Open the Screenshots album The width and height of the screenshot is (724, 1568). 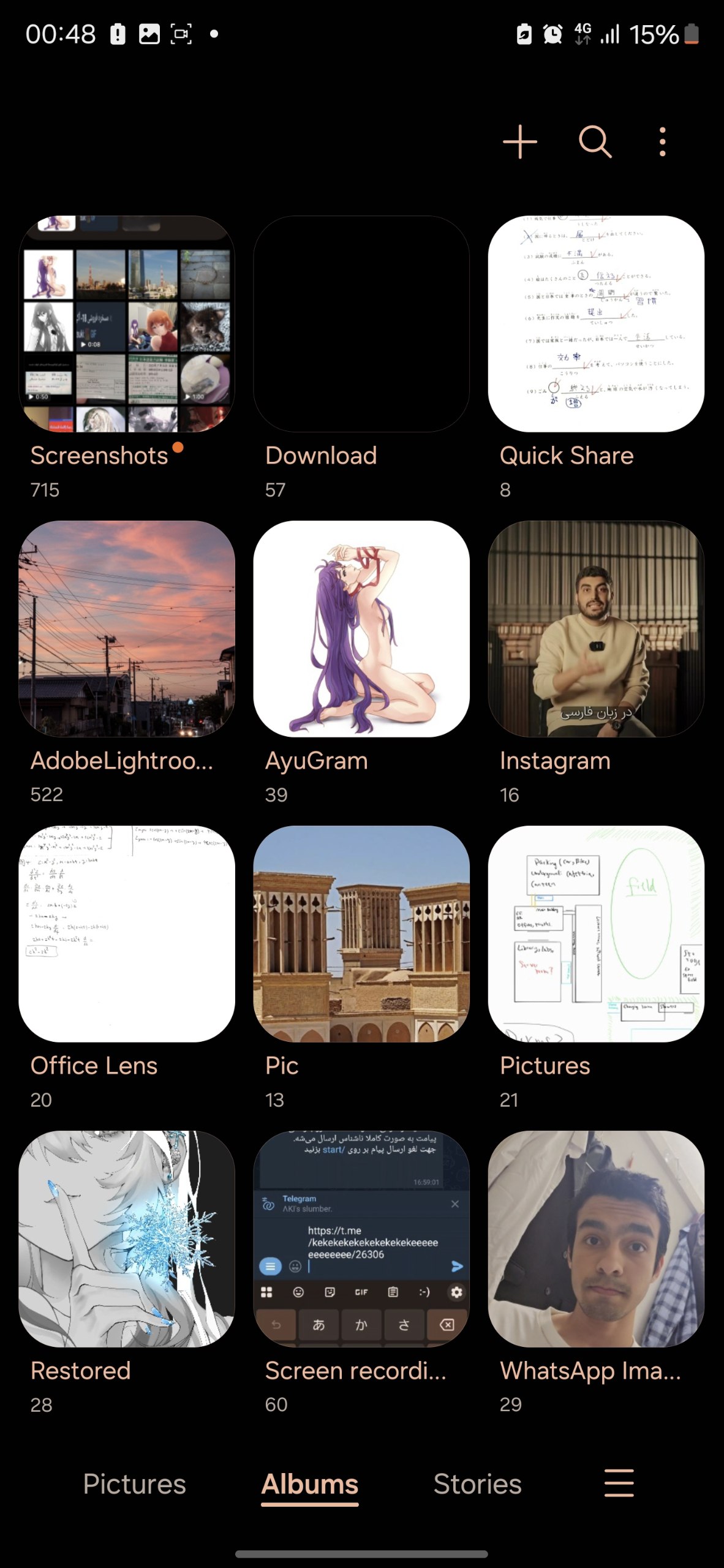coord(127,323)
